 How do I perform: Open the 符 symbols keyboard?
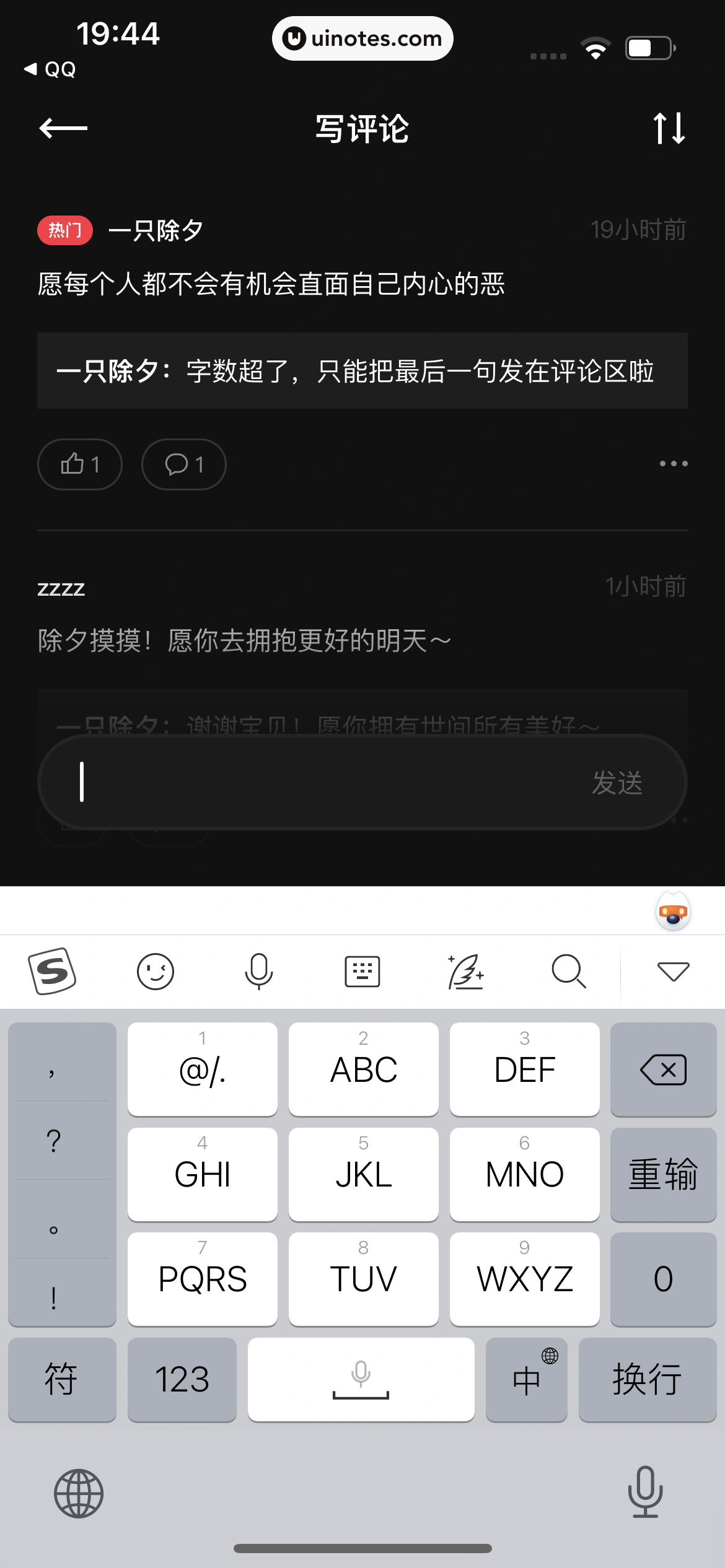(x=61, y=1379)
